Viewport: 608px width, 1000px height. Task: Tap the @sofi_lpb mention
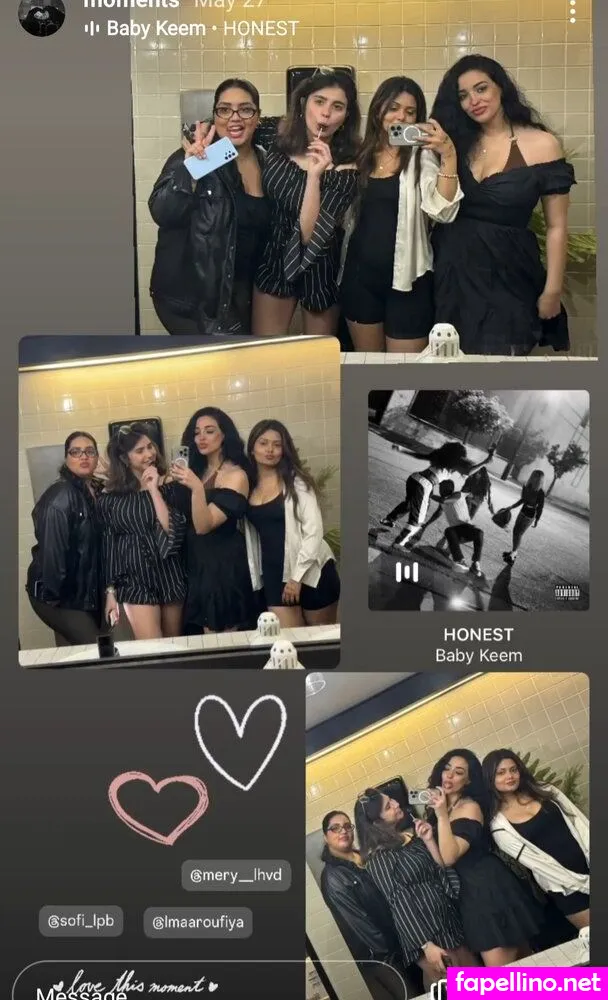click(81, 921)
